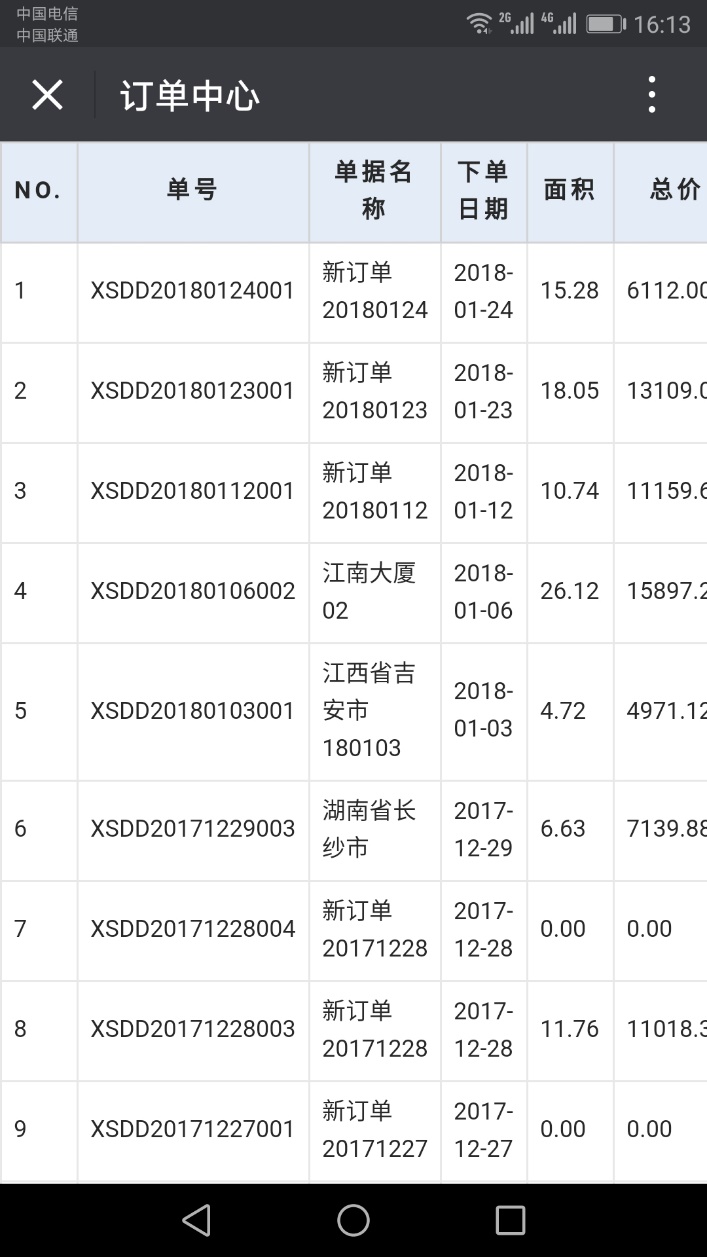Open order XSDD20180124001
Viewport: 707px width, 1257px height.
tap(193, 291)
